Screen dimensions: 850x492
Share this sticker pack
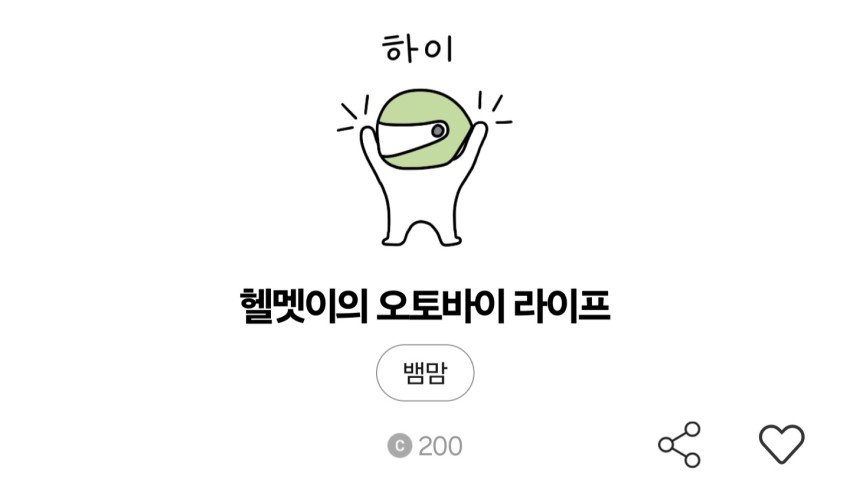[x=679, y=444]
